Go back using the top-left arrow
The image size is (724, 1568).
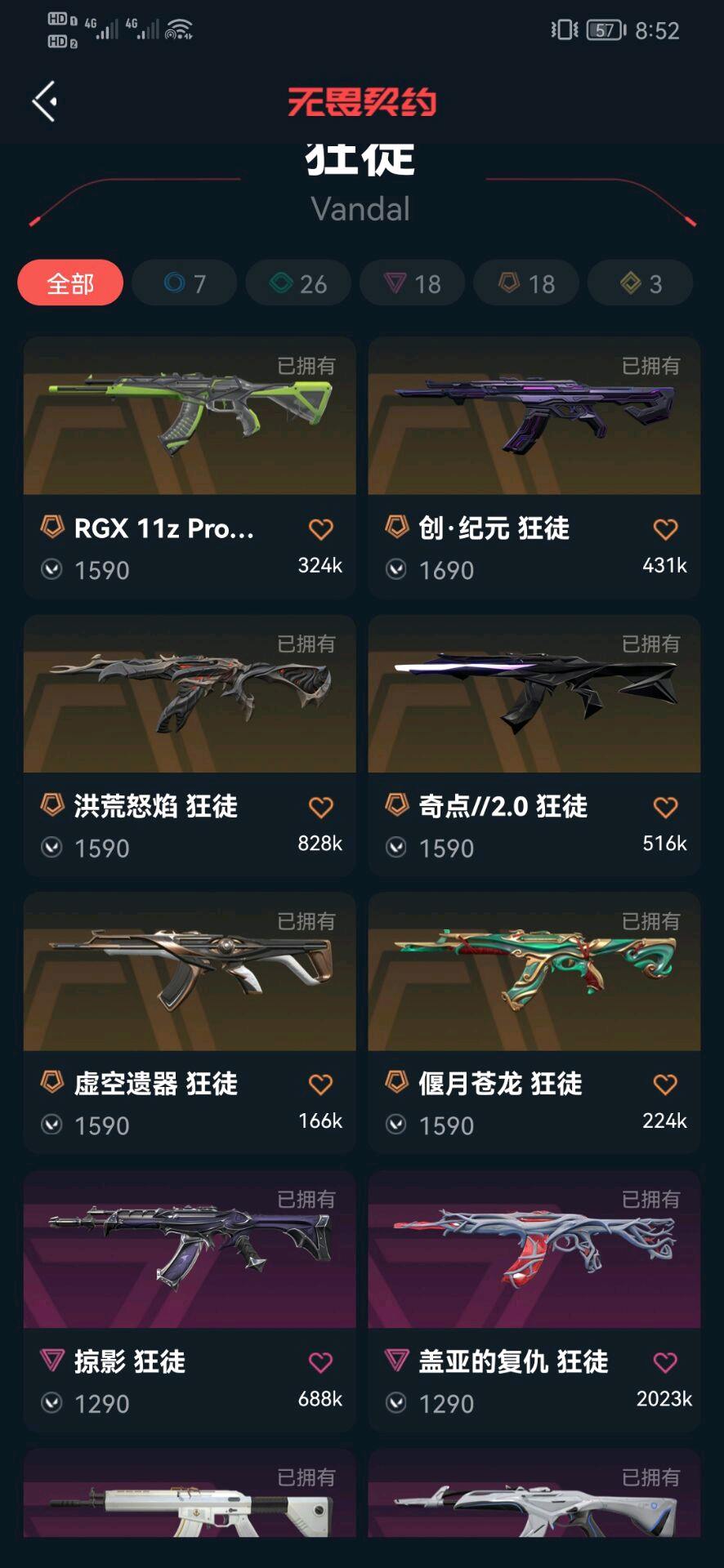click(x=45, y=101)
